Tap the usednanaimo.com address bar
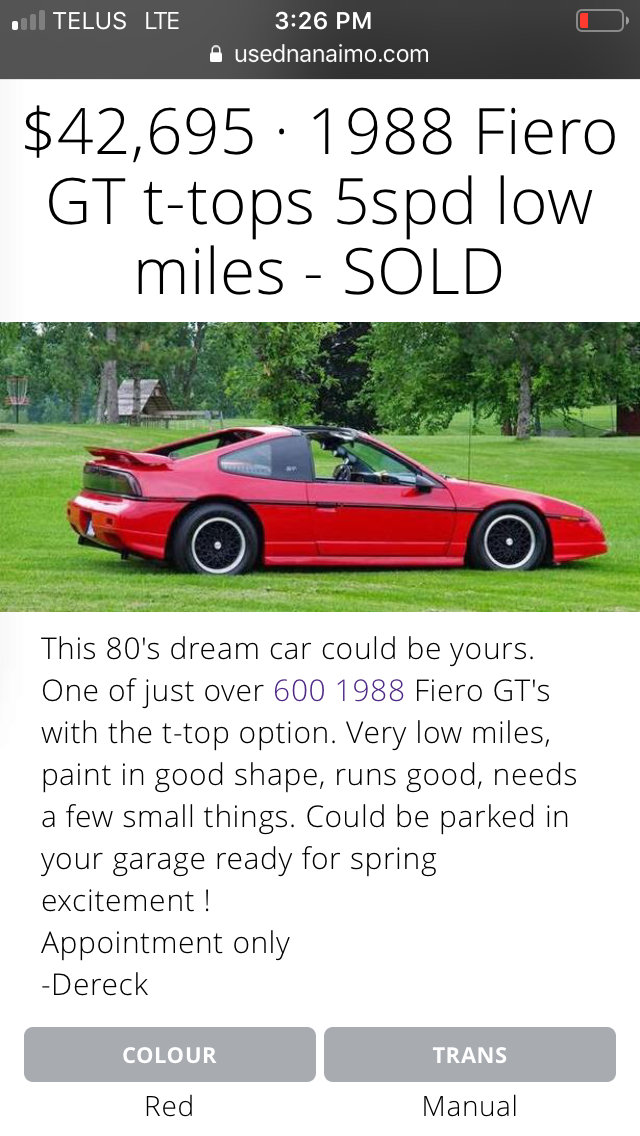The height and width of the screenshot is (1136, 640). [x=320, y=54]
